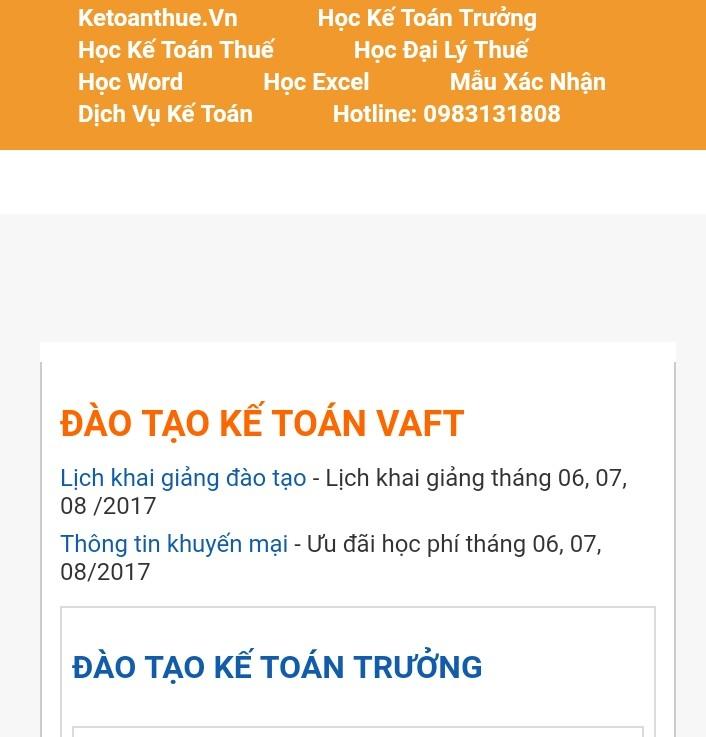706x737 pixels.
Task: Open the Ketoanthue.Vn home link
Action: (157, 18)
